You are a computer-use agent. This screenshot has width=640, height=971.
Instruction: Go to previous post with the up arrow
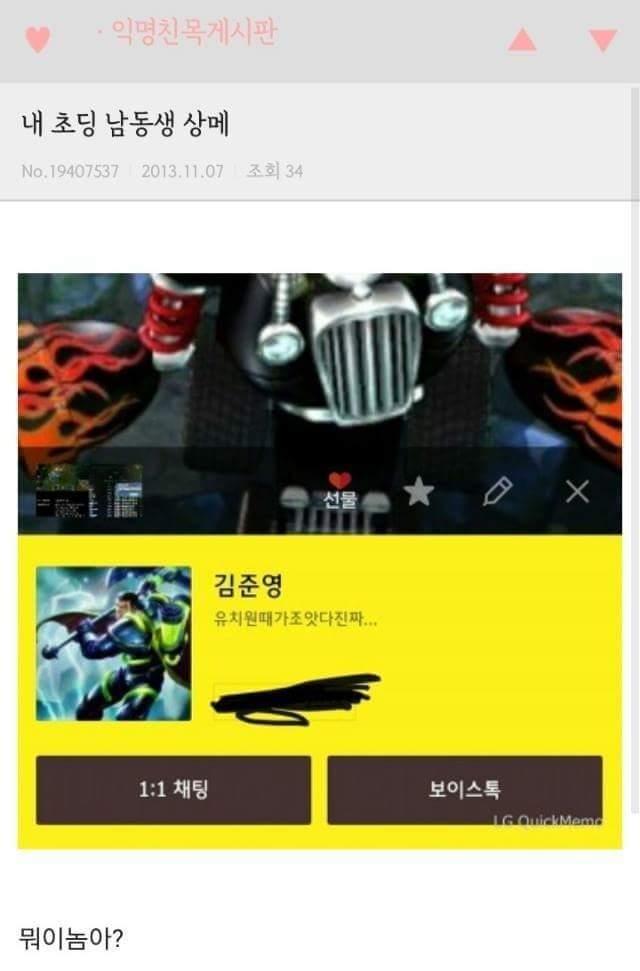522,40
